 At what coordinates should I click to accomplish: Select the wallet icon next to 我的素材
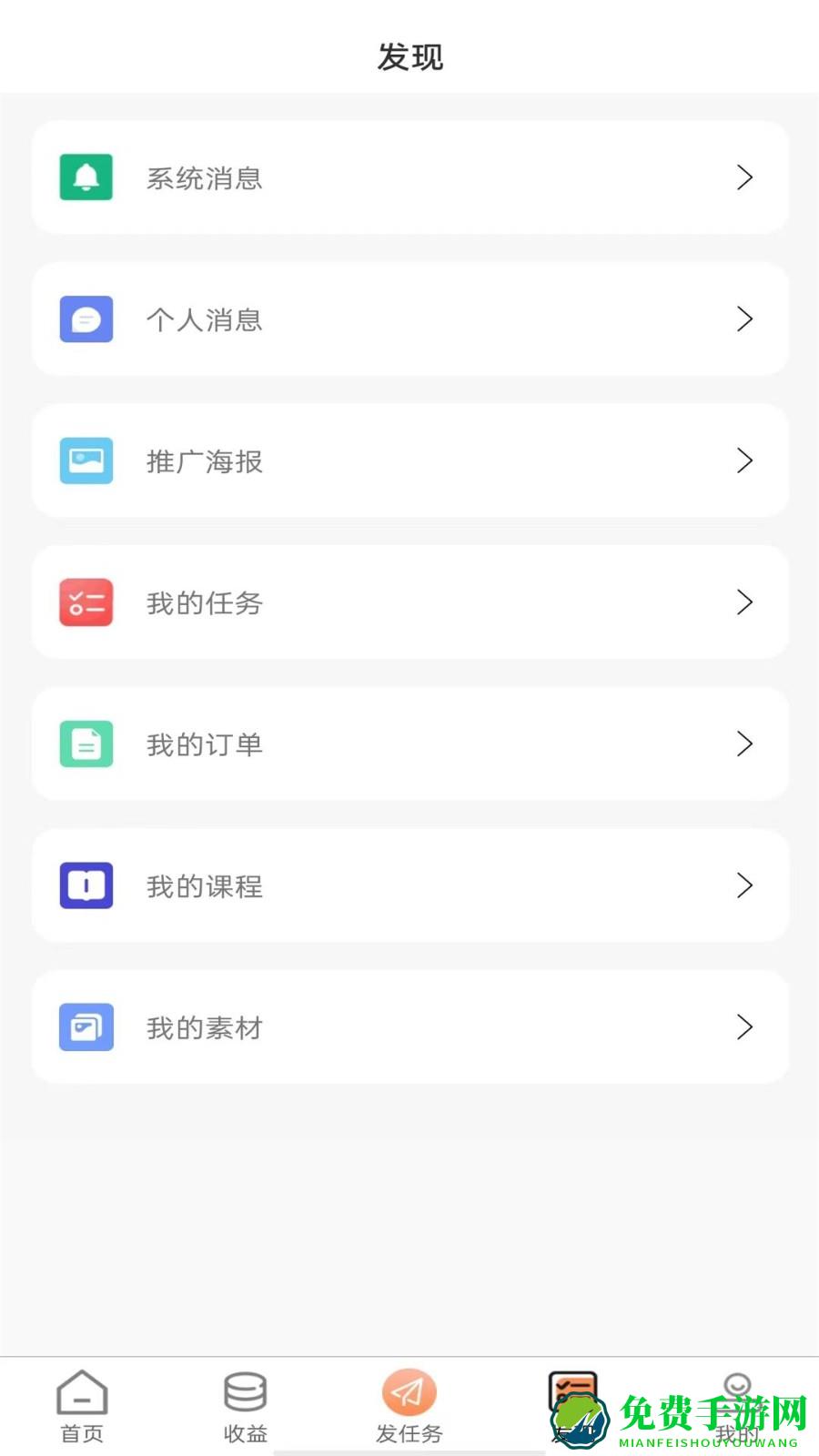86,1026
